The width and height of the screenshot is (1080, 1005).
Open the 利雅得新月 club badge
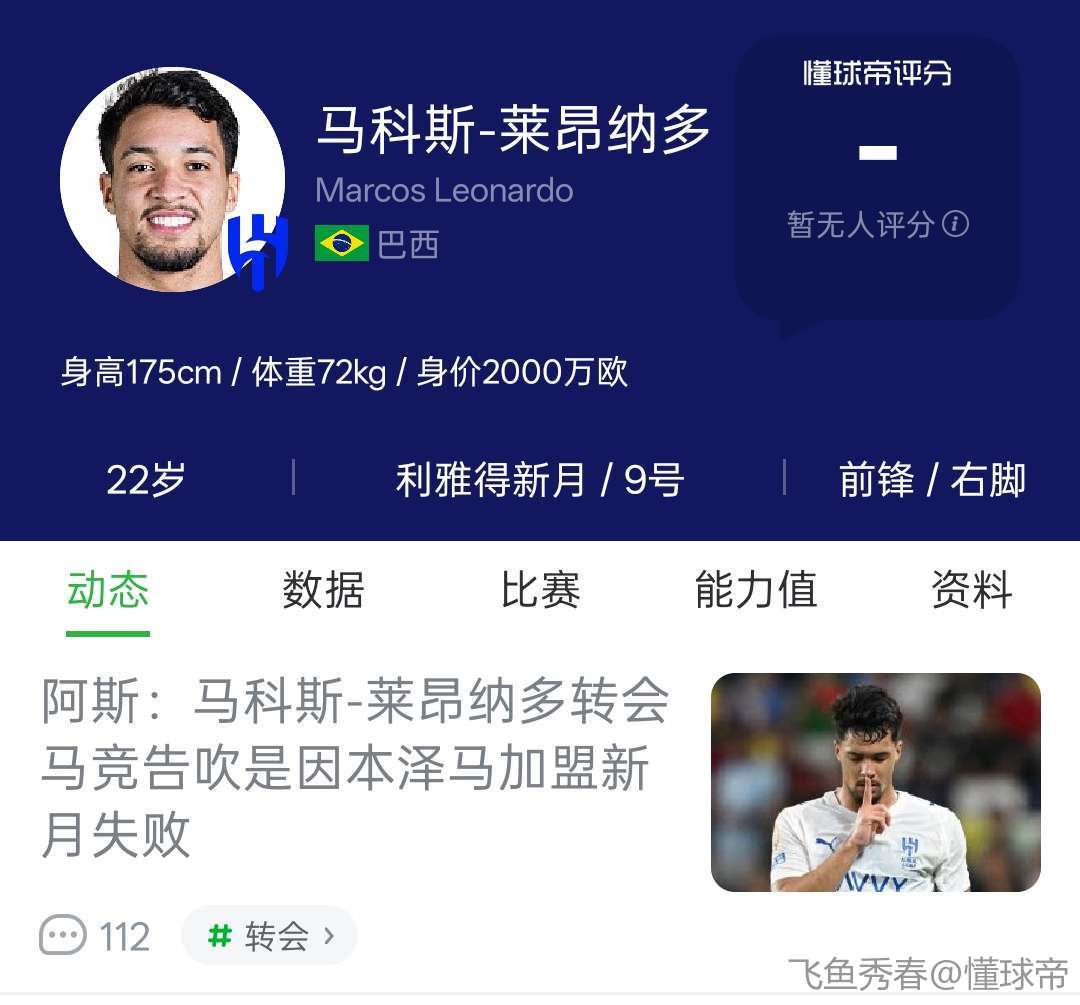(258, 252)
